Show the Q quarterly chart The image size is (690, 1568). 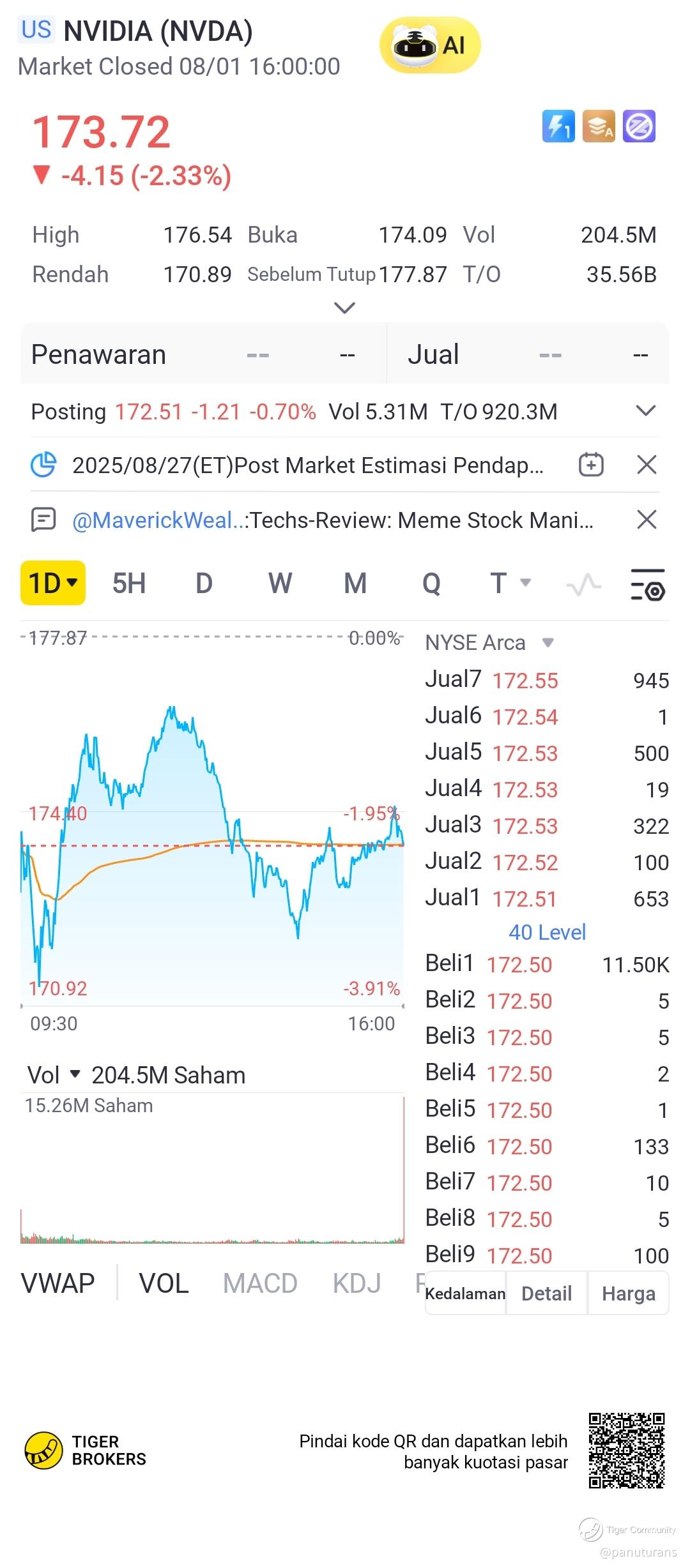coord(431,584)
